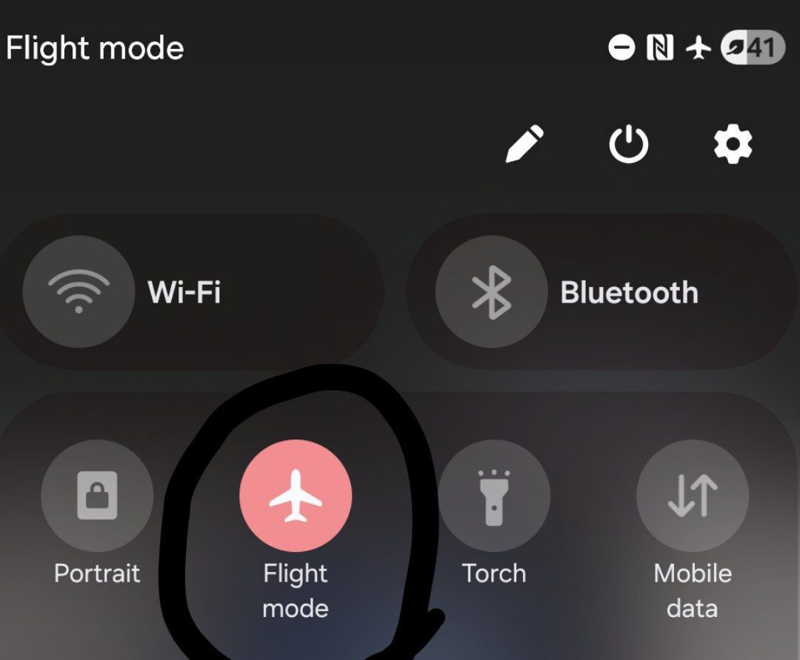Toggle the Portrait rotation lock
800x660 pixels.
point(97,496)
